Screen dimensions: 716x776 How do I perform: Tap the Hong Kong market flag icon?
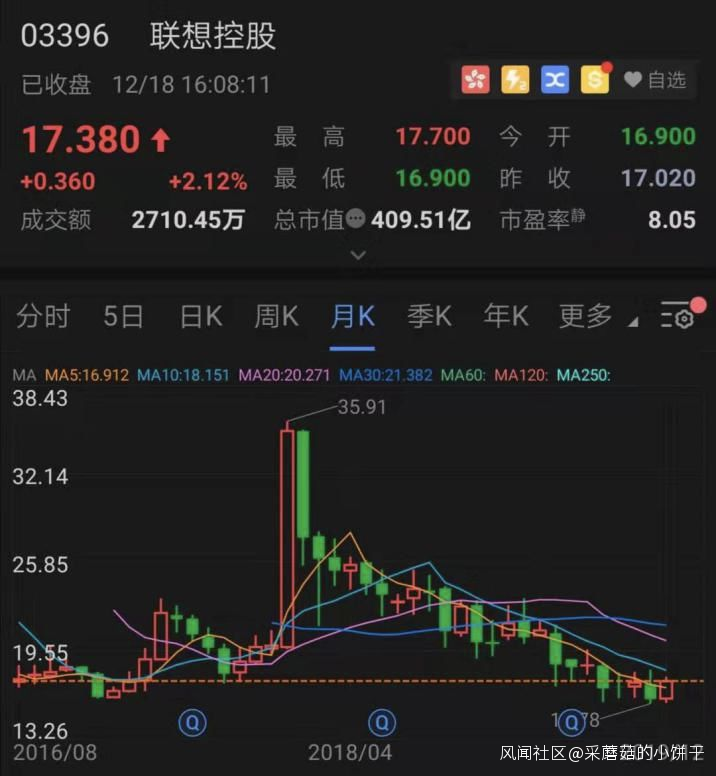point(476,80)
